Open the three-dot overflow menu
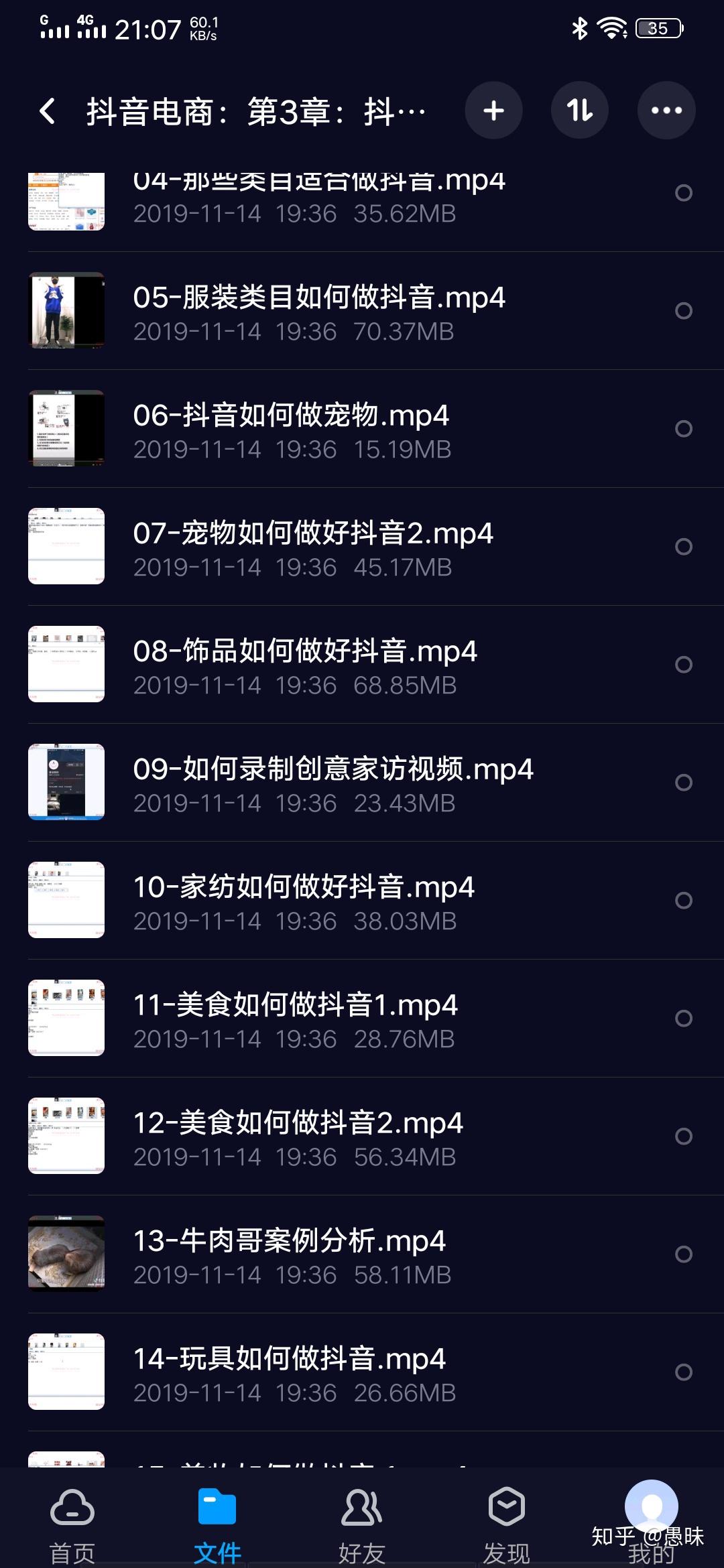 666,111
